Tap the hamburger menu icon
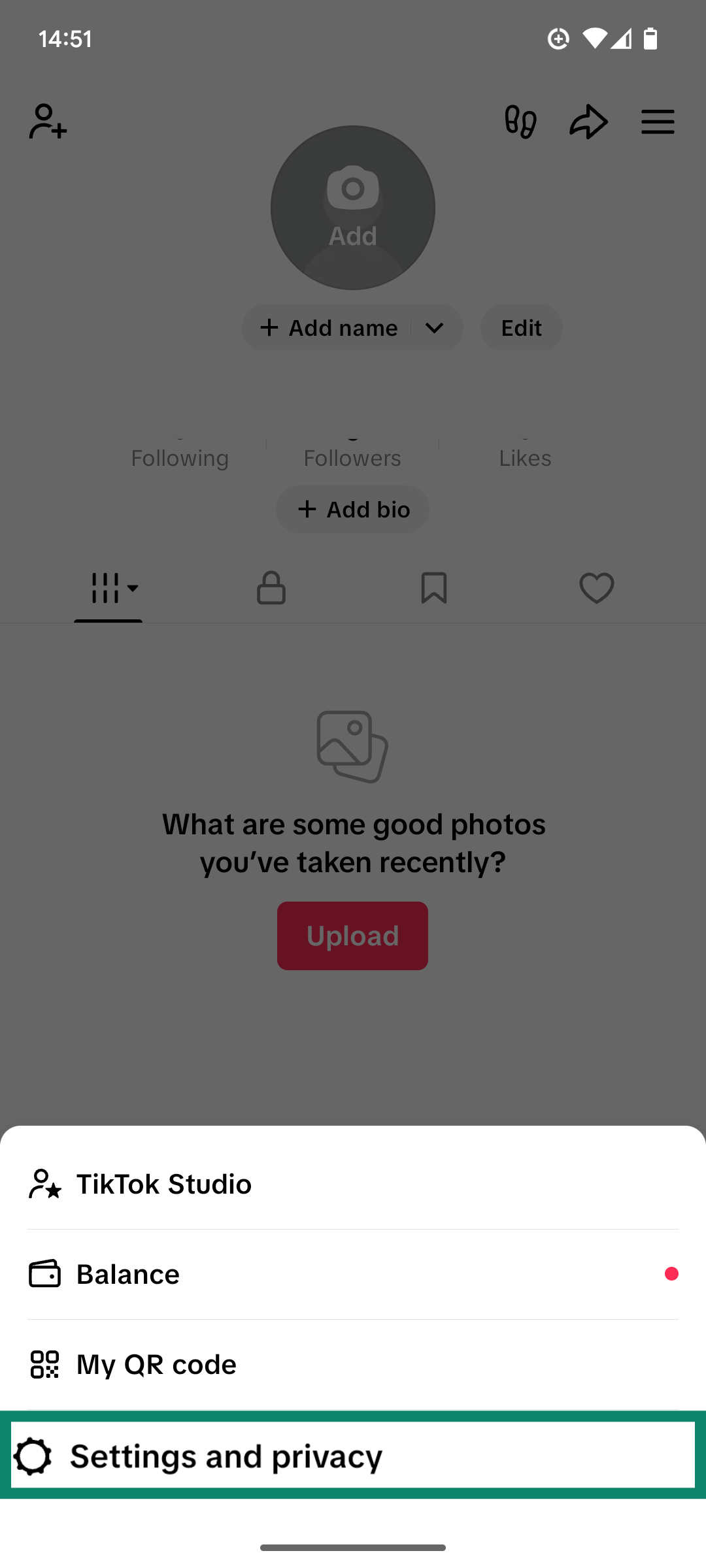 coord(658,122)
